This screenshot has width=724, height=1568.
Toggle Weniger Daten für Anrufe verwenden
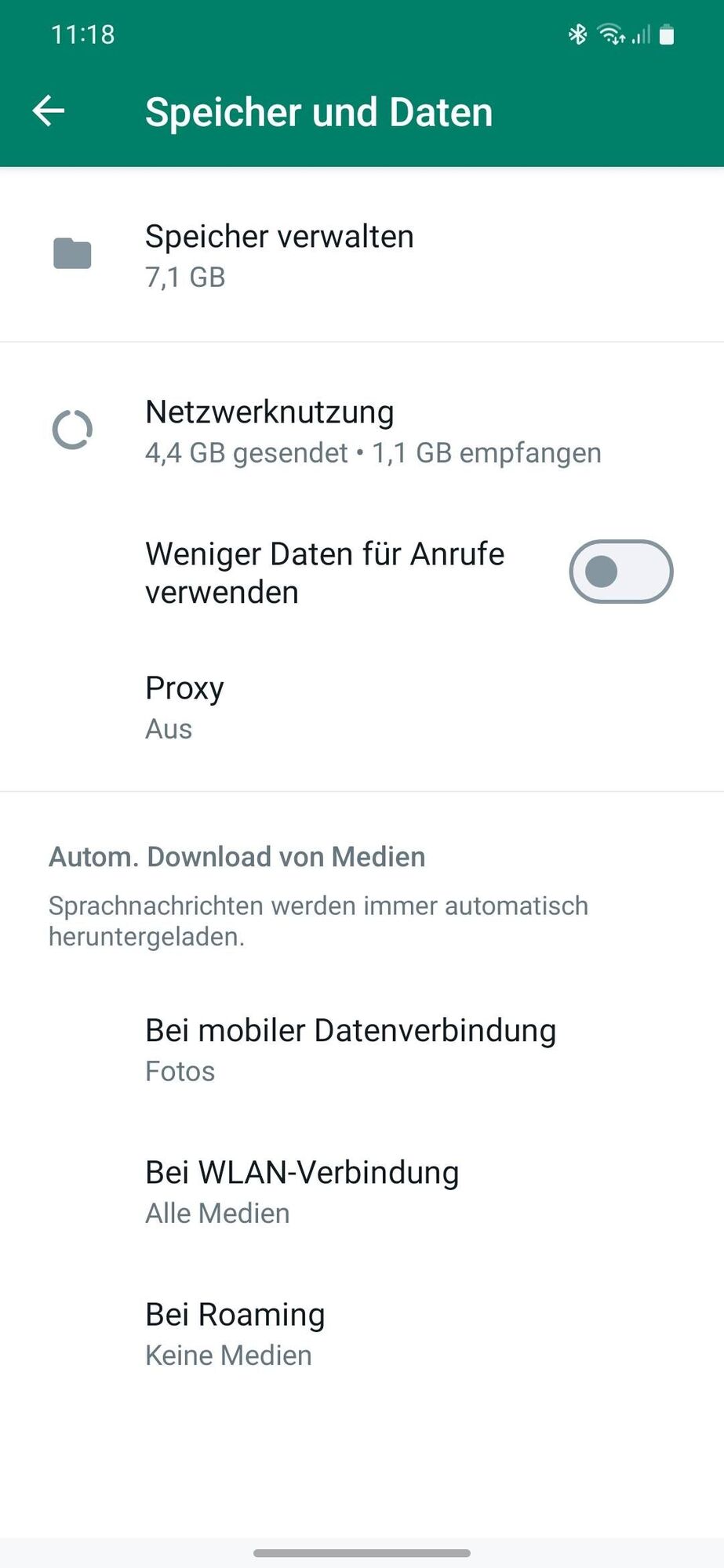[x=620, y=572]
